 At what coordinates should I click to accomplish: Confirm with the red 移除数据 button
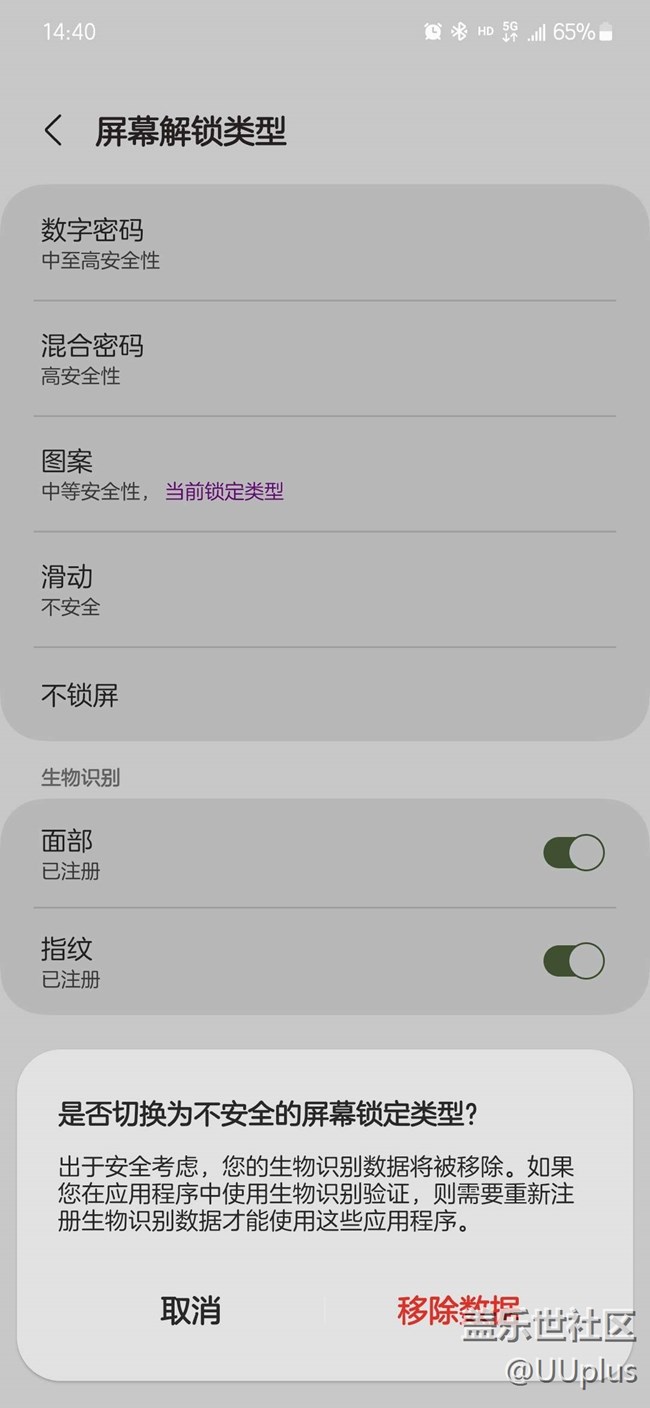tap(458, 1310)
